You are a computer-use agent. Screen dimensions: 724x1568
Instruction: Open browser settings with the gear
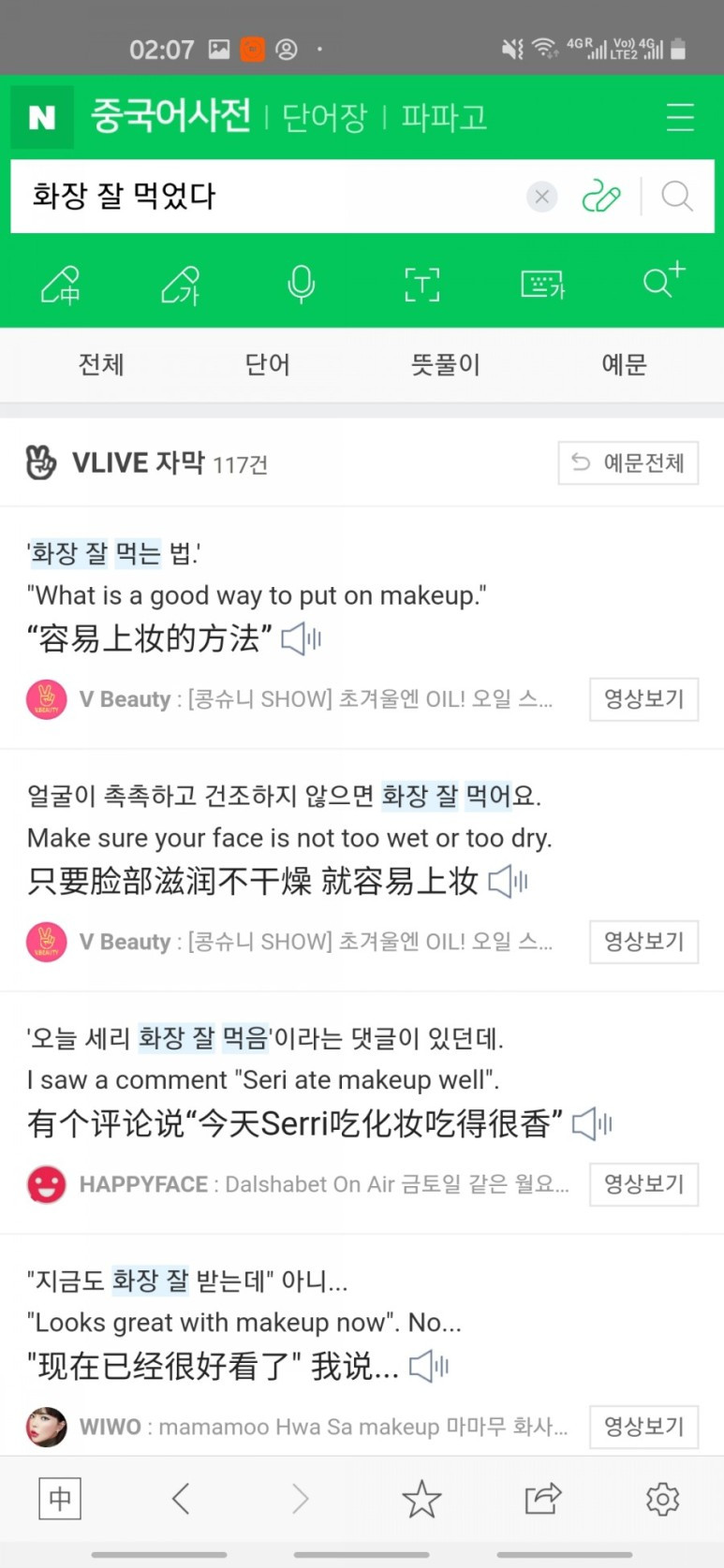point(662,1499)
